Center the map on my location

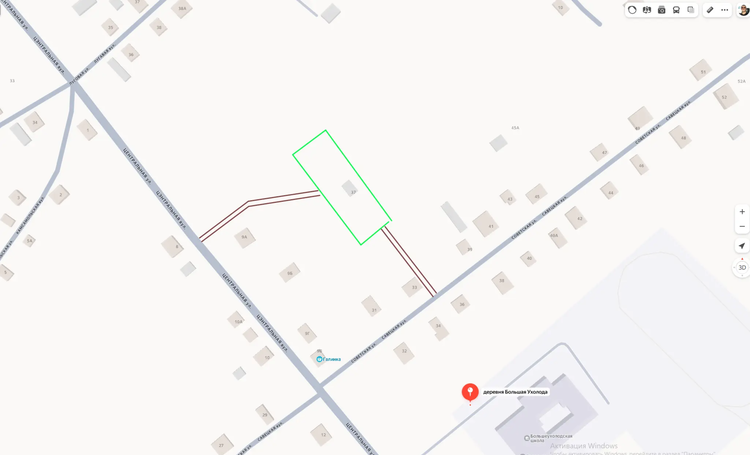742,246
